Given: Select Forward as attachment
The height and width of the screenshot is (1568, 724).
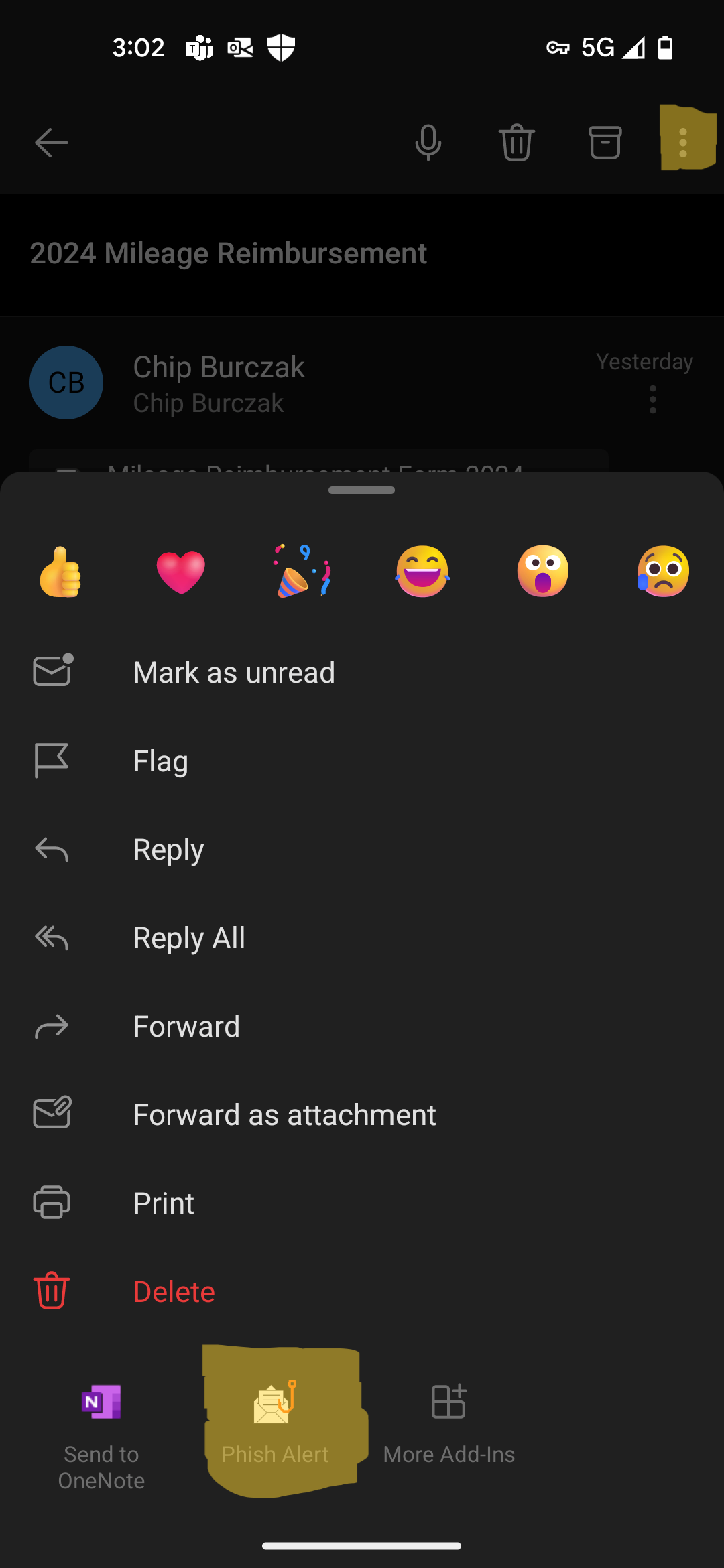Looking at the screenshot, I should pos(362,1114).
